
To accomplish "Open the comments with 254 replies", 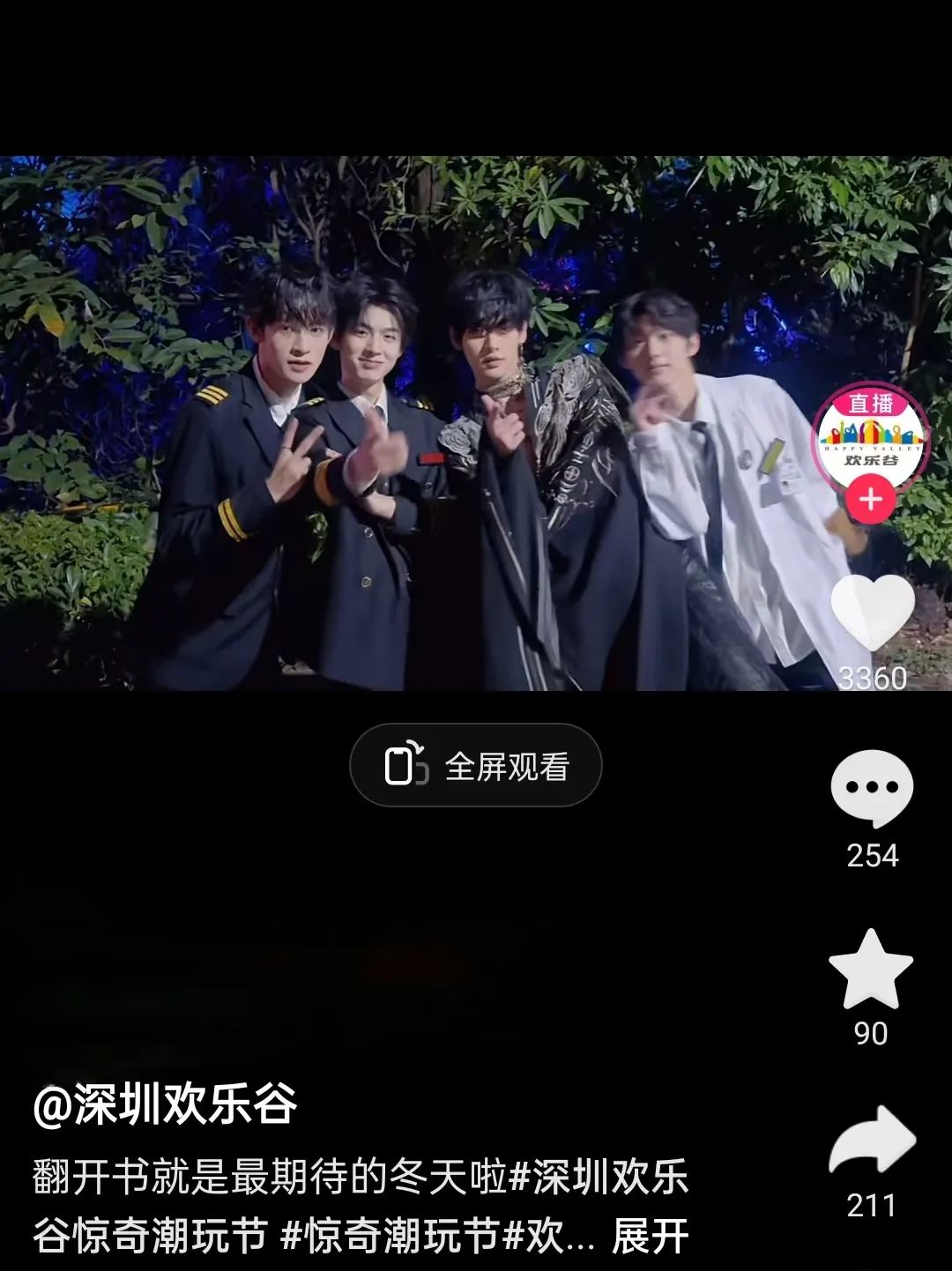I will tap(872, 787).
